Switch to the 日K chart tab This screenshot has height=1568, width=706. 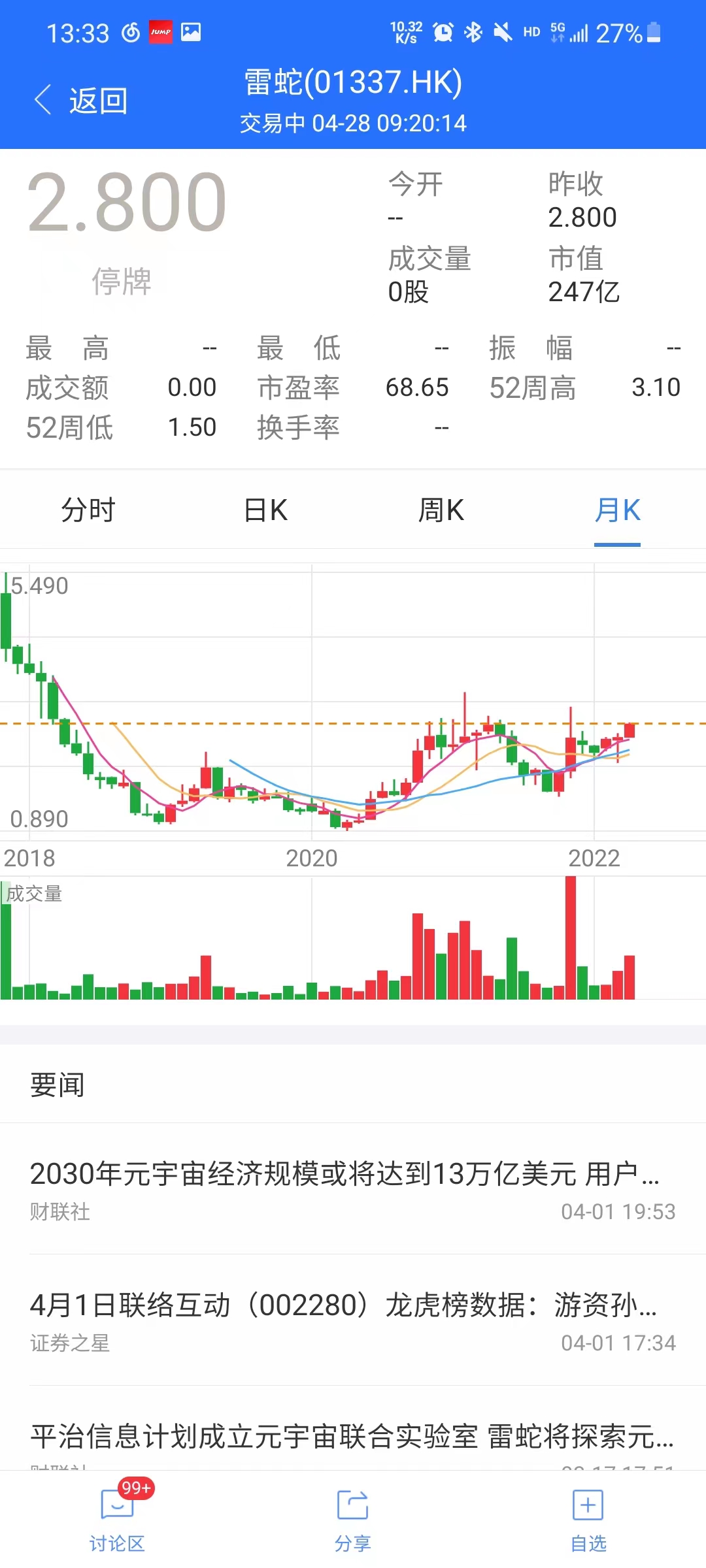265,510
